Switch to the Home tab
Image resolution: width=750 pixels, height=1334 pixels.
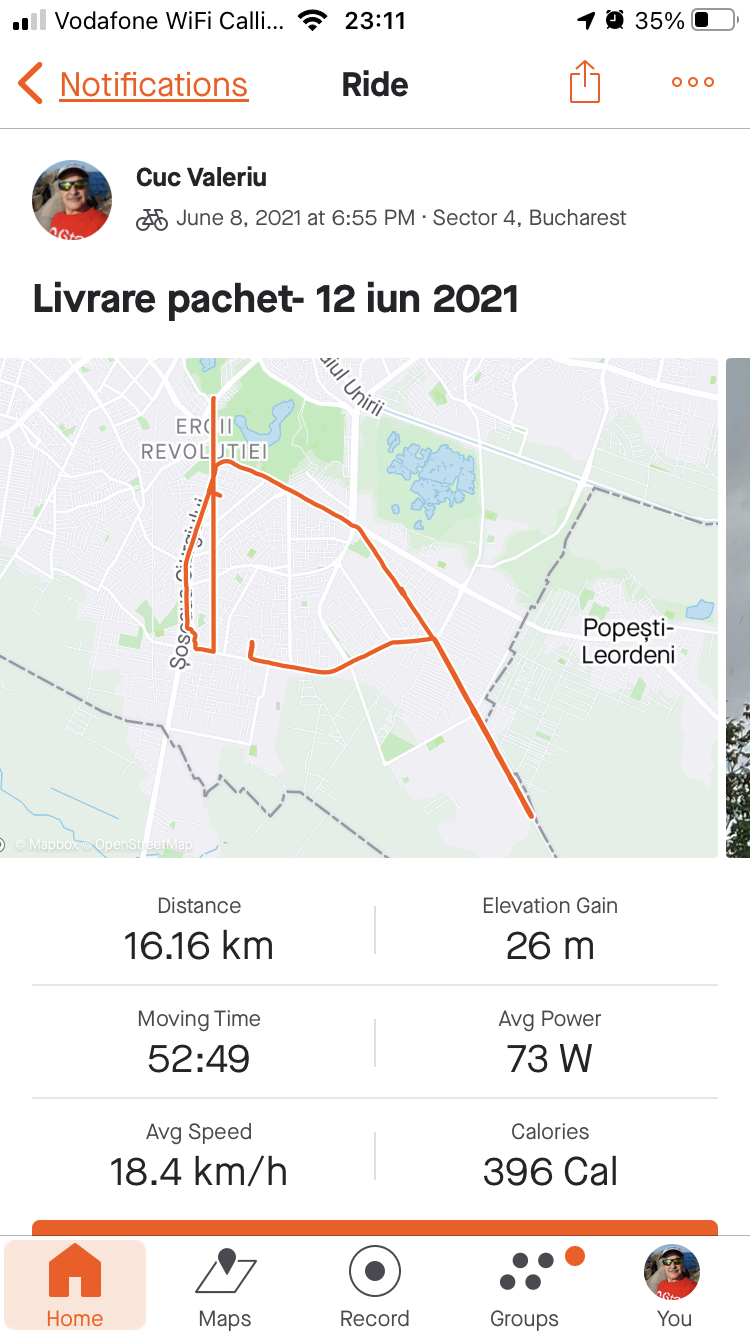(75, 1286)
